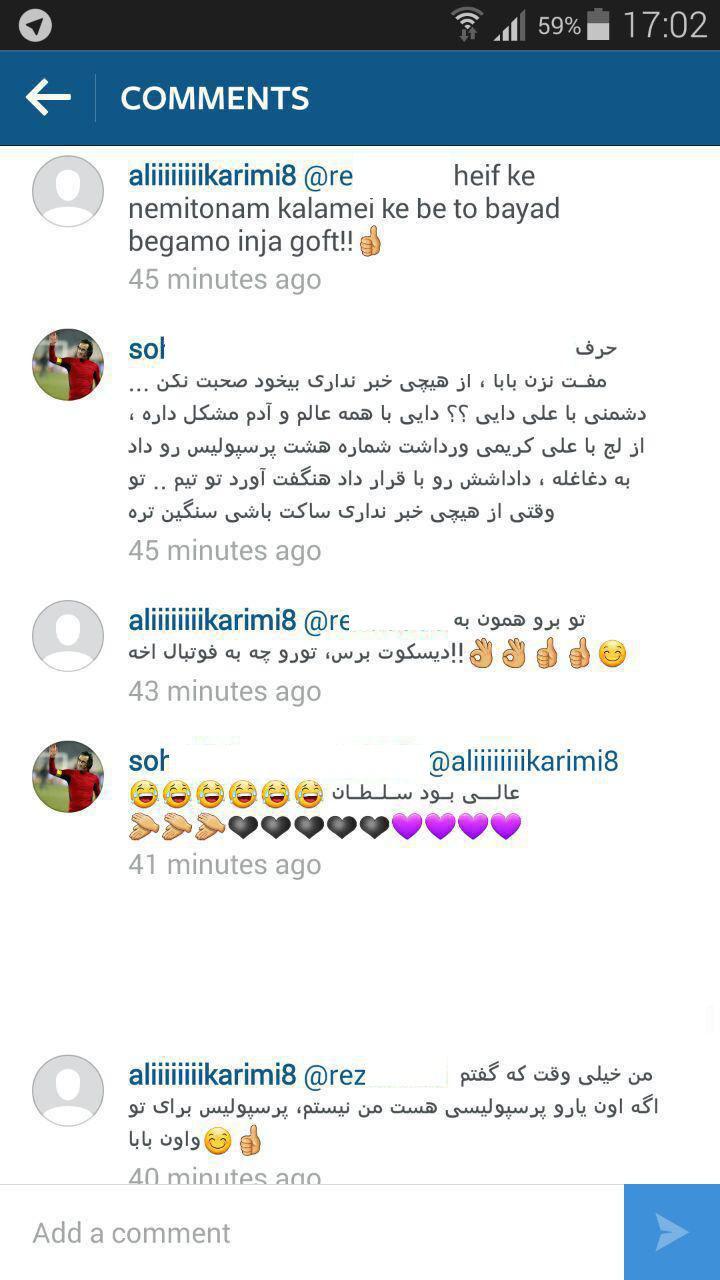The width and height of the screenshot is (720, 1280).
Task: Open the @rez mention in the bottom comment
Action: tap(335, 1075)
